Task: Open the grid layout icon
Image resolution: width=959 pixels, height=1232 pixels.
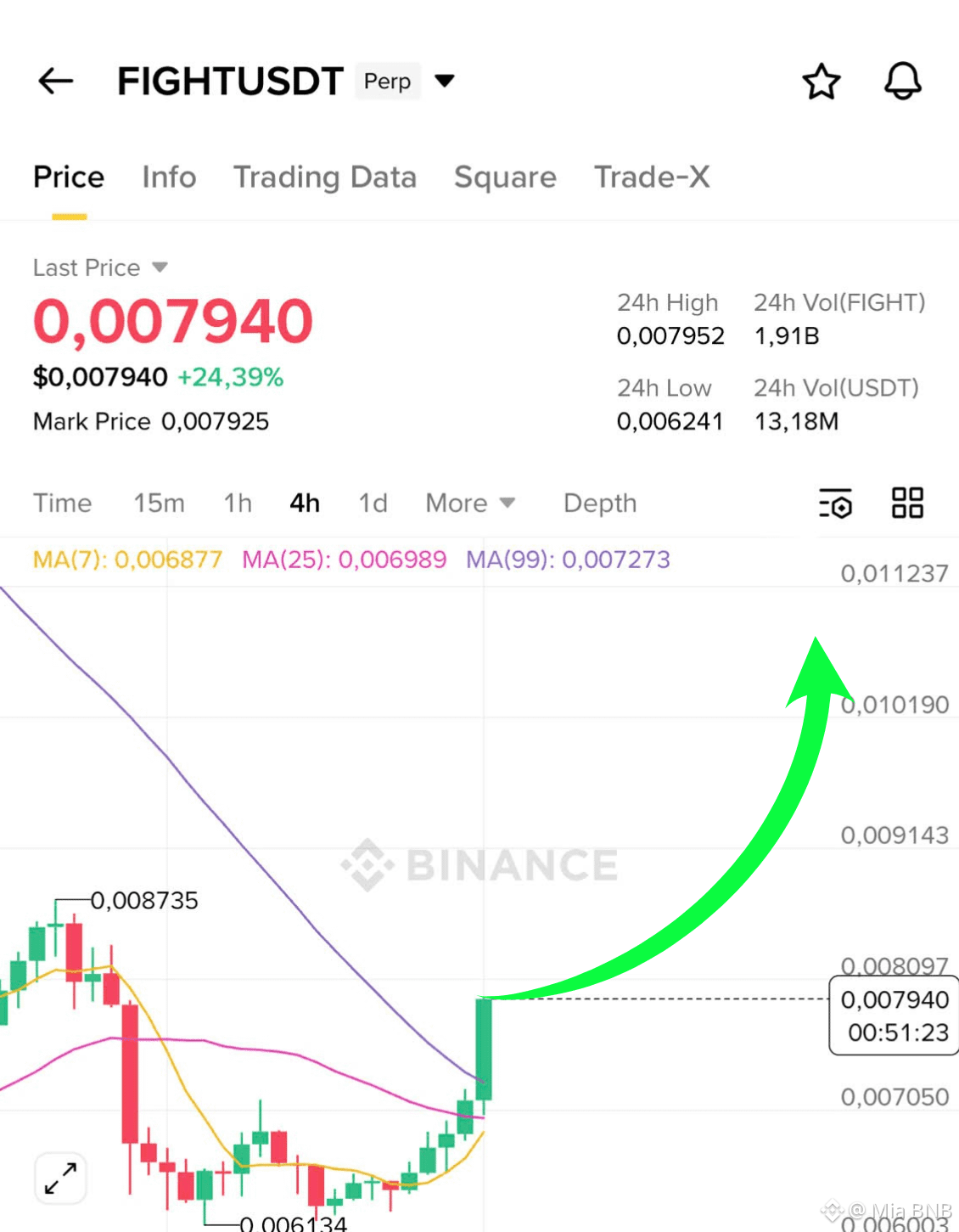Action: coord(907,503)
